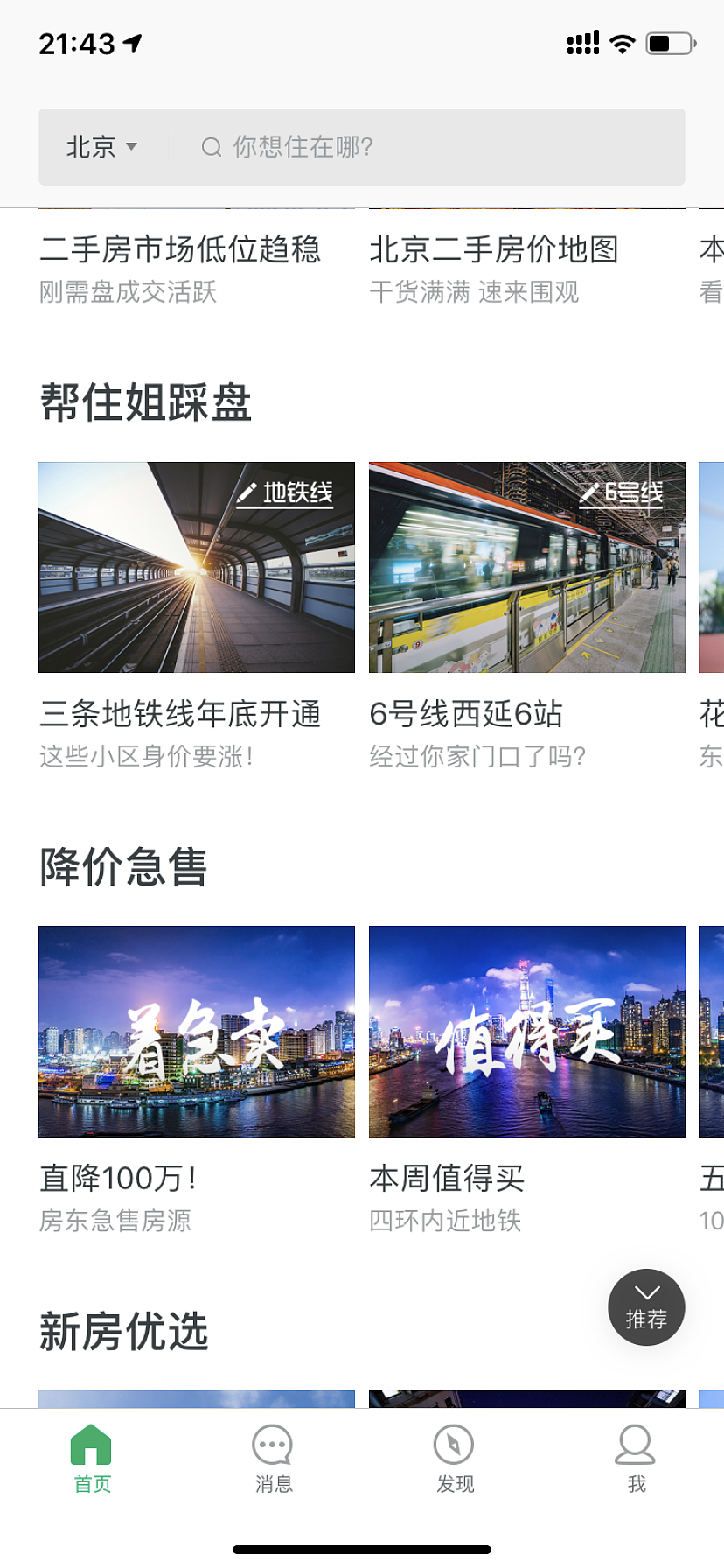This screenshot has width=724, height=1568.
Task: Open the 北京二手房价地图 article
Action: pyautogui.click(x=494, y=249)
